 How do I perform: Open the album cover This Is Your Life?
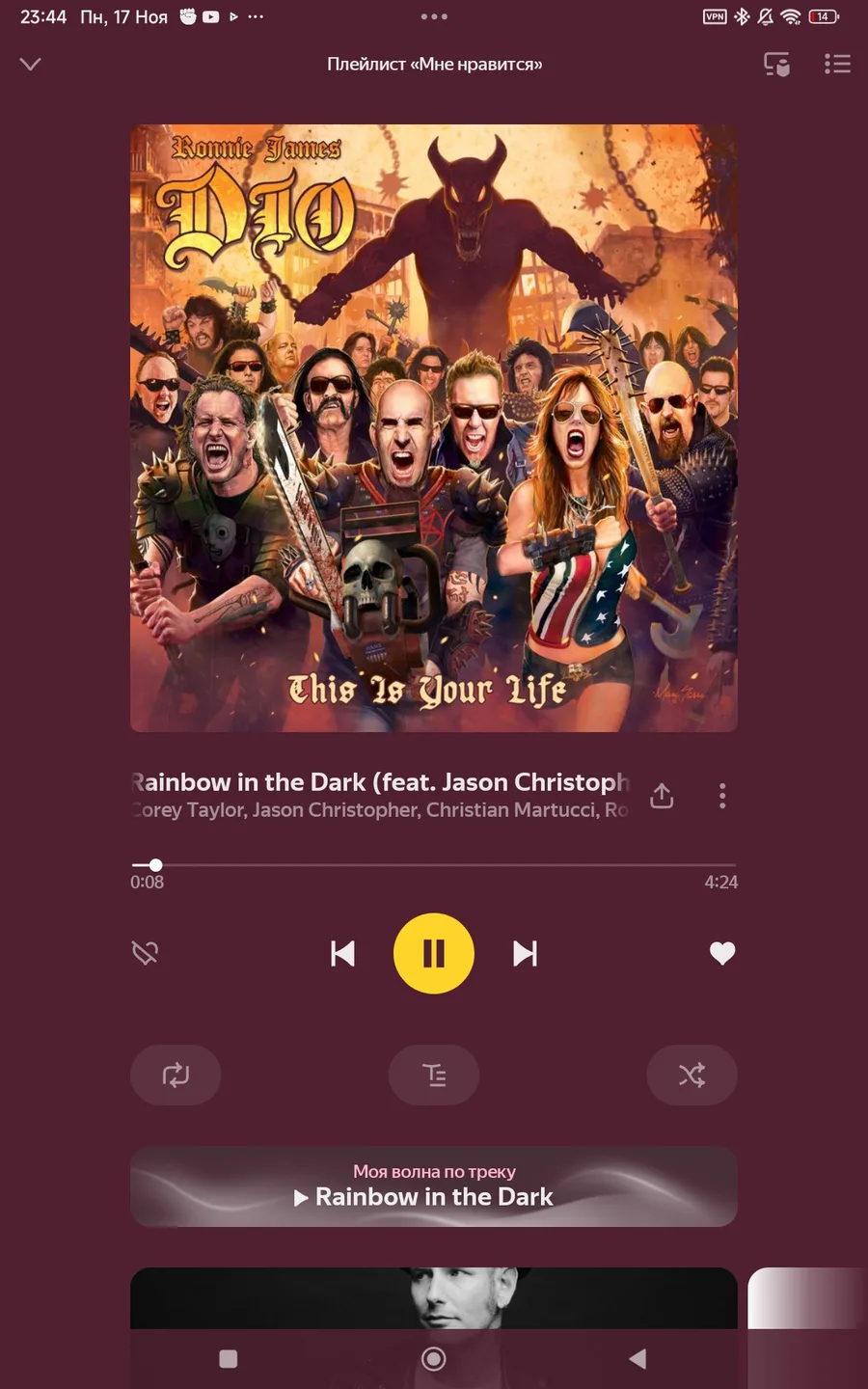click(434, 427)
